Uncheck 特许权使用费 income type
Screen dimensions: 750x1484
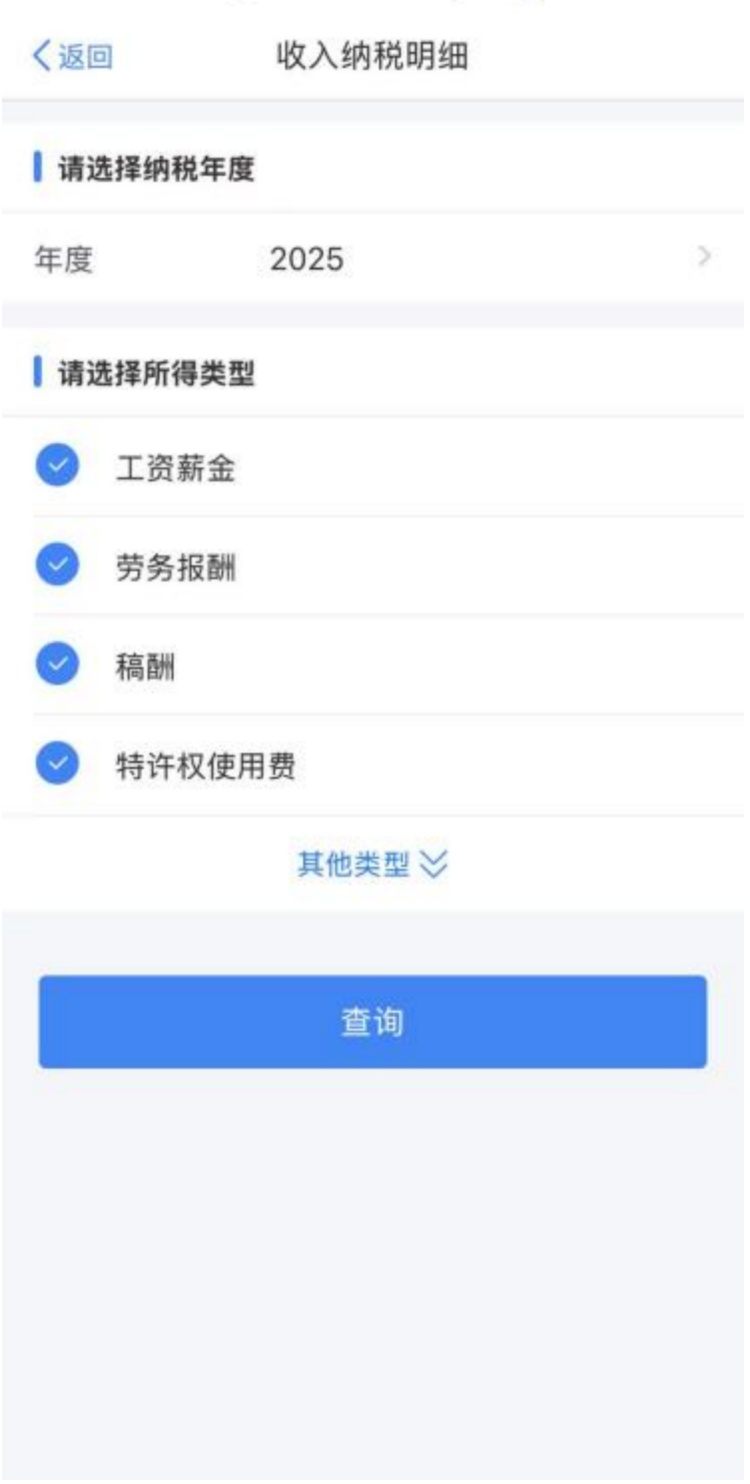(x=57, y=766)
